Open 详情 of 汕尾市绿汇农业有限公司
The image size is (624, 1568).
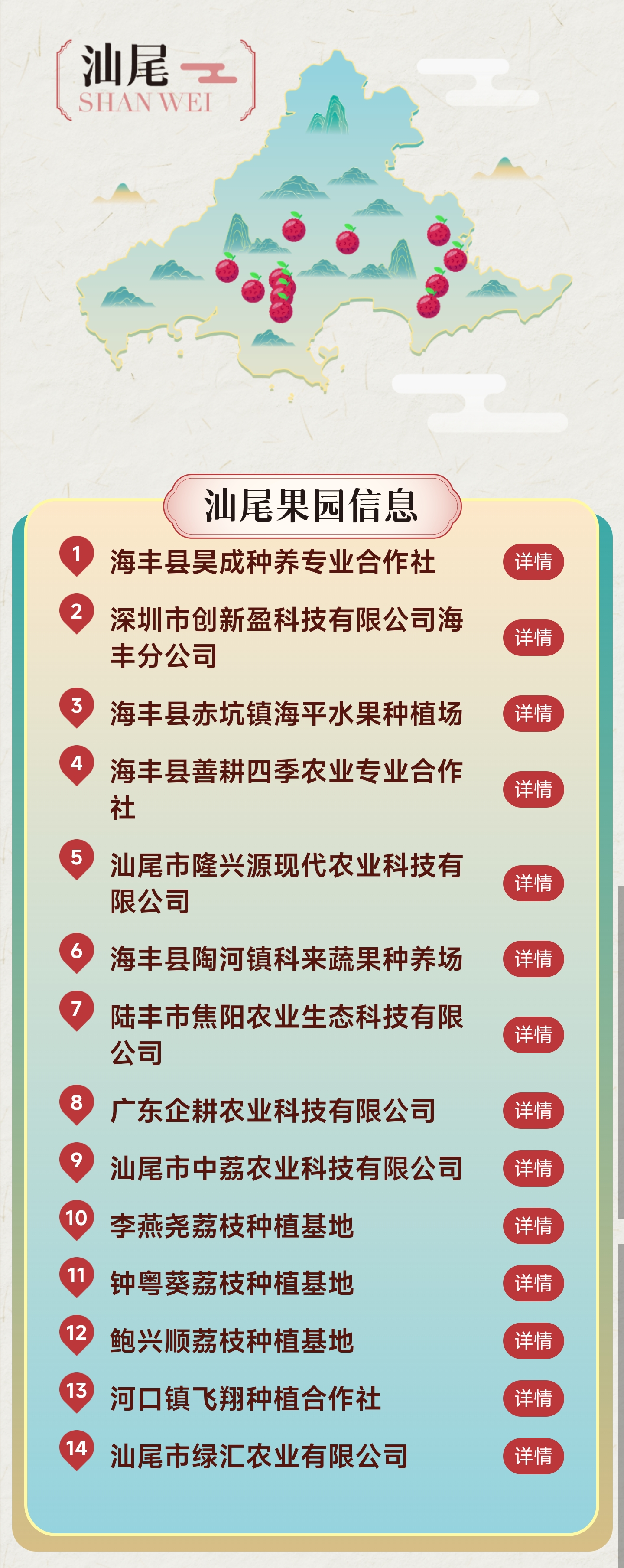click(x=533, y=1456)
